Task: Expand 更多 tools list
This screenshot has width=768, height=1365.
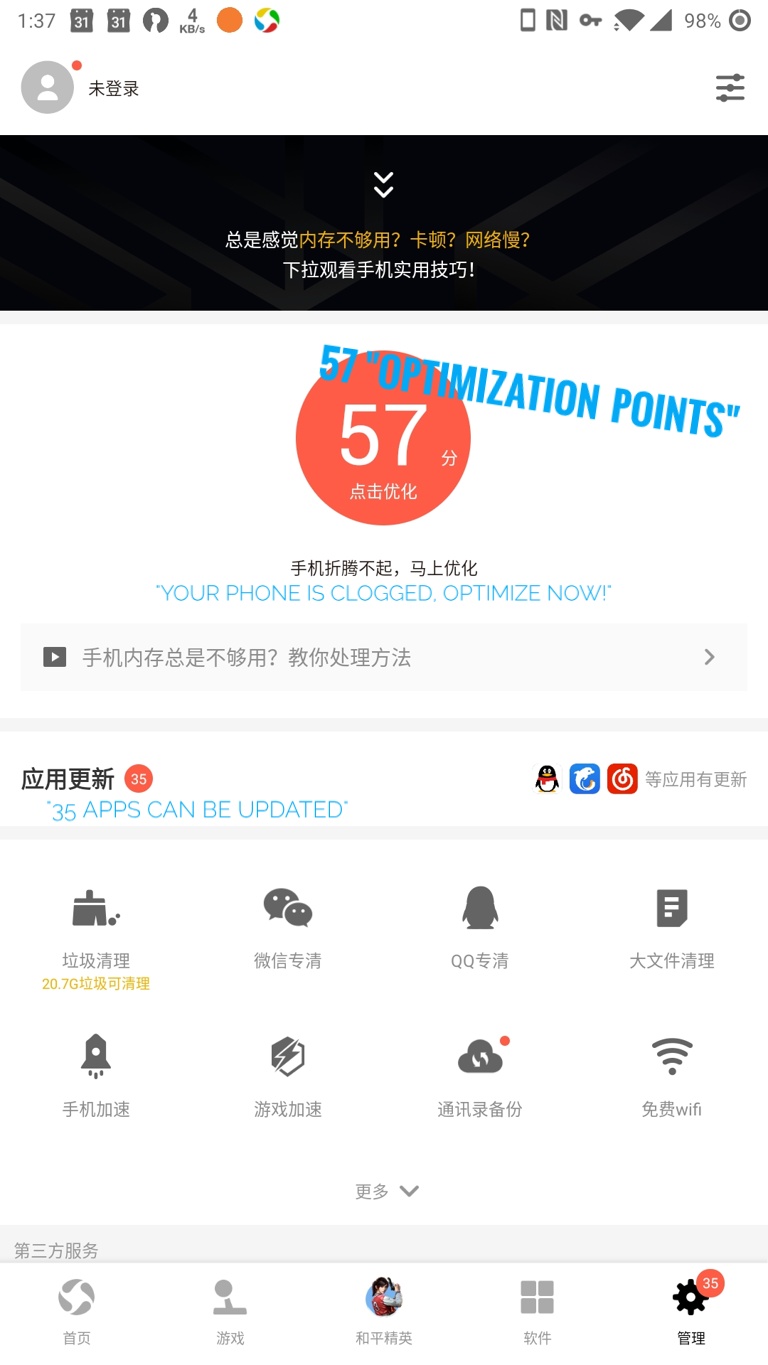Action: click(x=386, y=1191)
